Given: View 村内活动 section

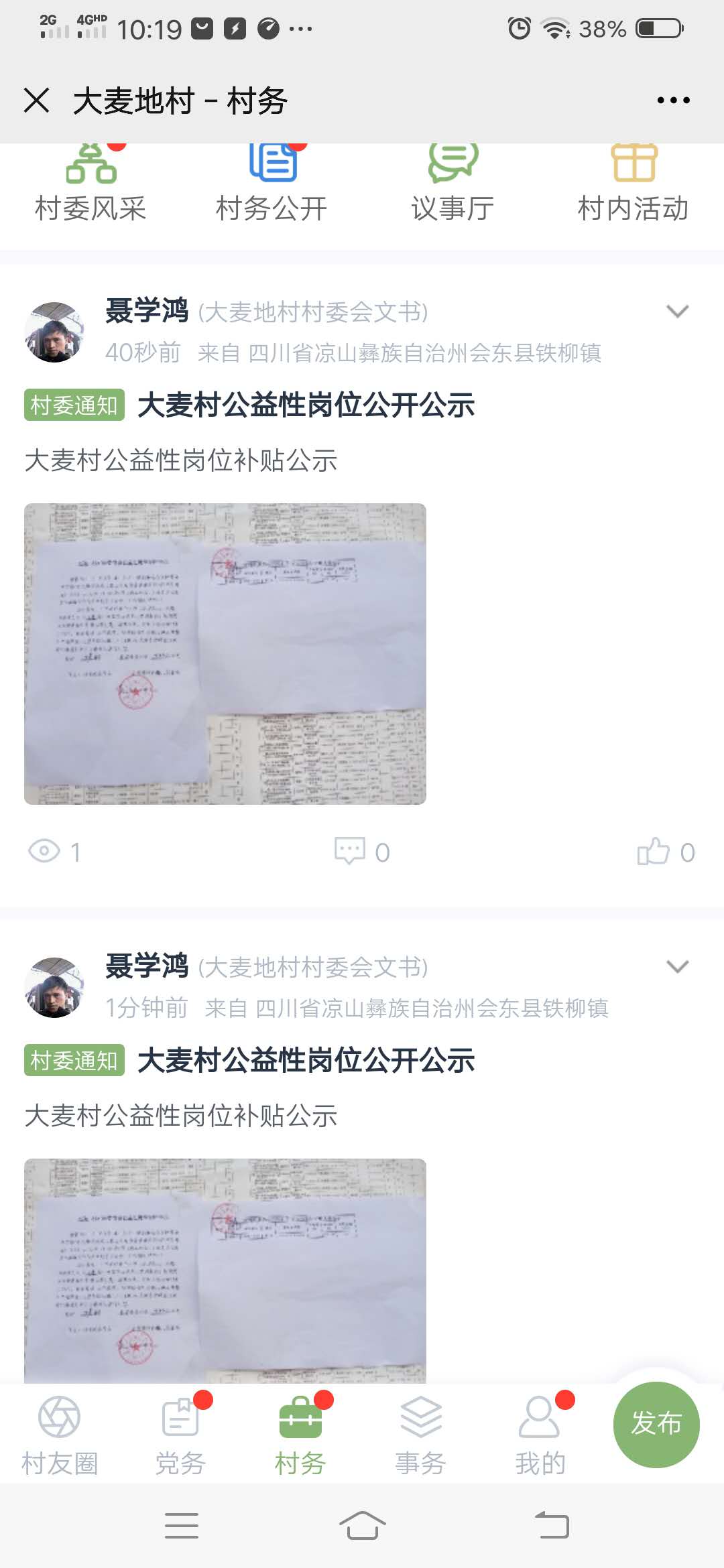Looking at the screenshot, I should (633, 184).
